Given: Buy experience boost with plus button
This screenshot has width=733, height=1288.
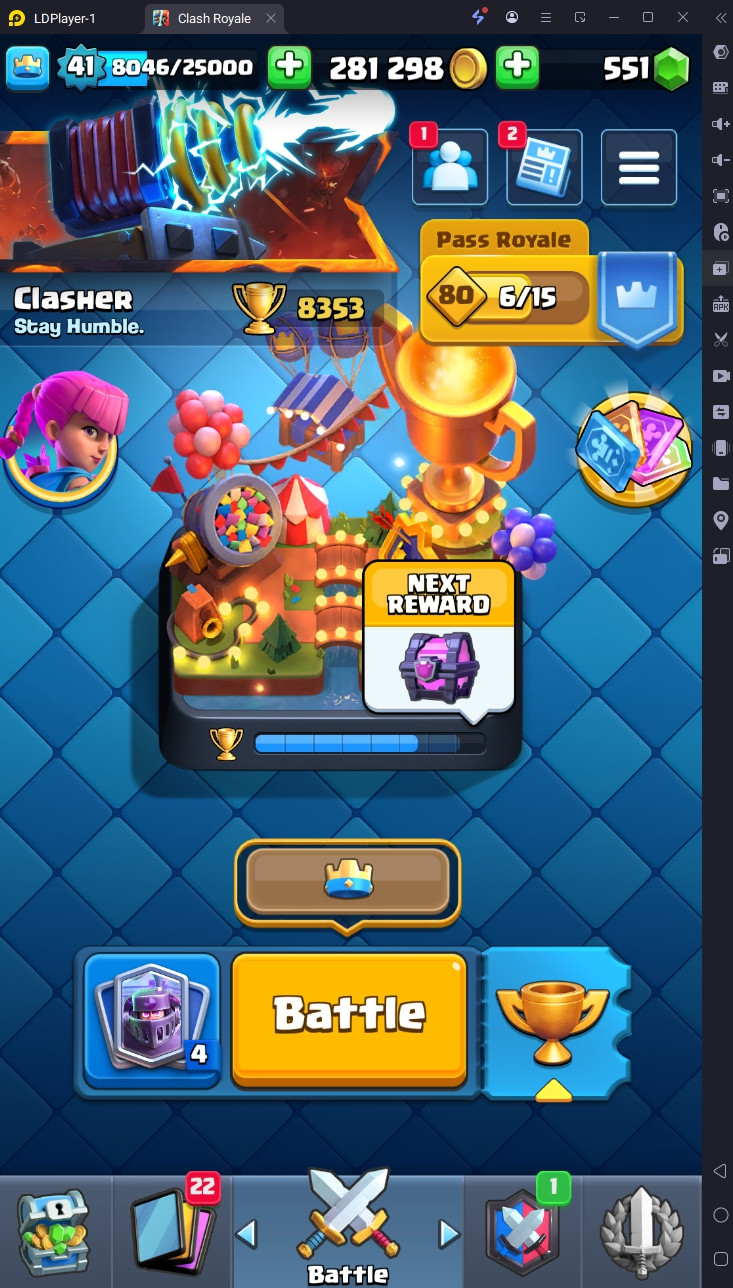Looking at the screenshot, I should click(289, 67).
